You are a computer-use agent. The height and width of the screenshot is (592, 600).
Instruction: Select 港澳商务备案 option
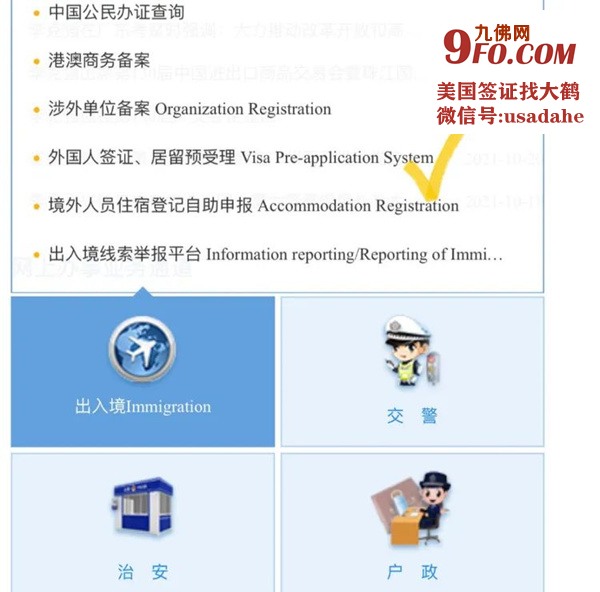click(x=99, y=60)
